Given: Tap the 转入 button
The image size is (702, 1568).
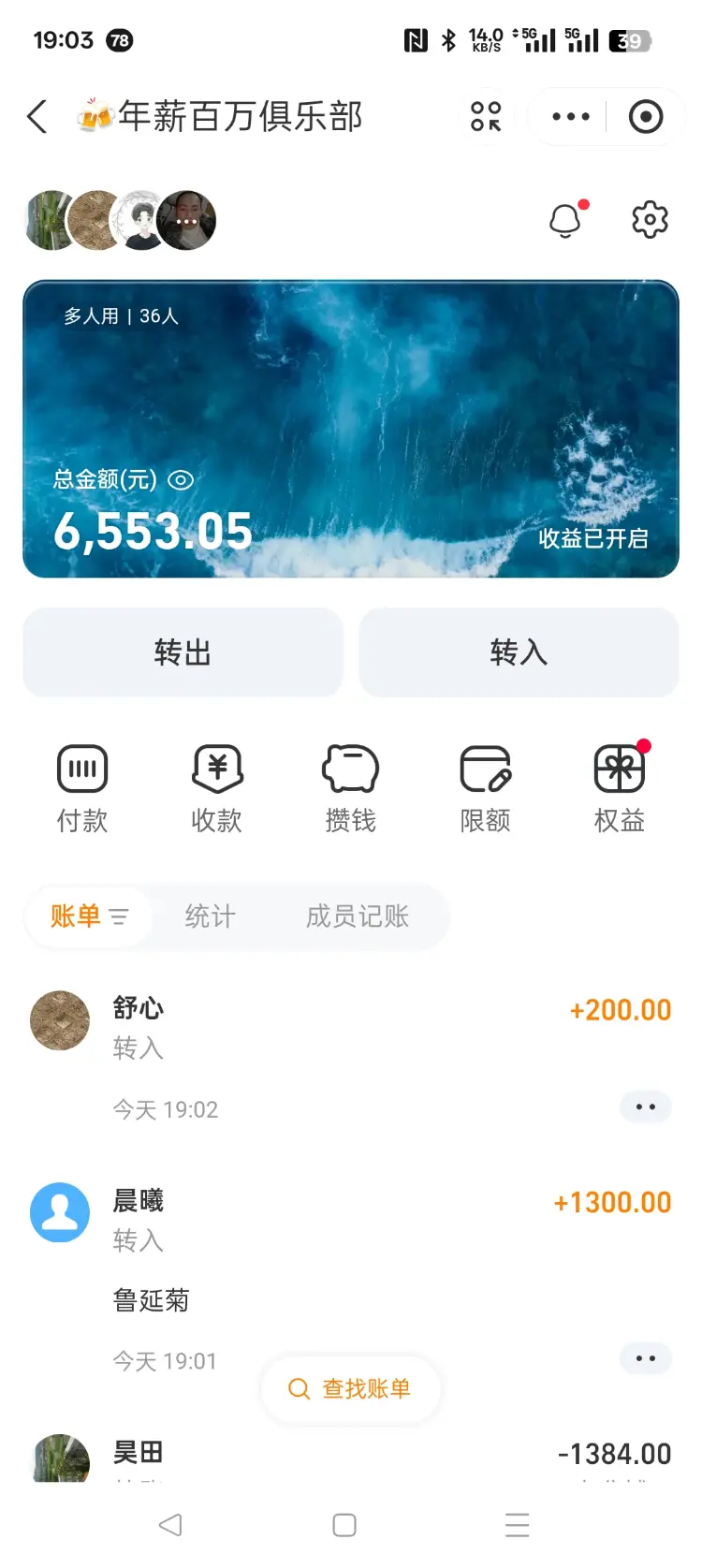Looking at the screenshot, I should (519, 652).
